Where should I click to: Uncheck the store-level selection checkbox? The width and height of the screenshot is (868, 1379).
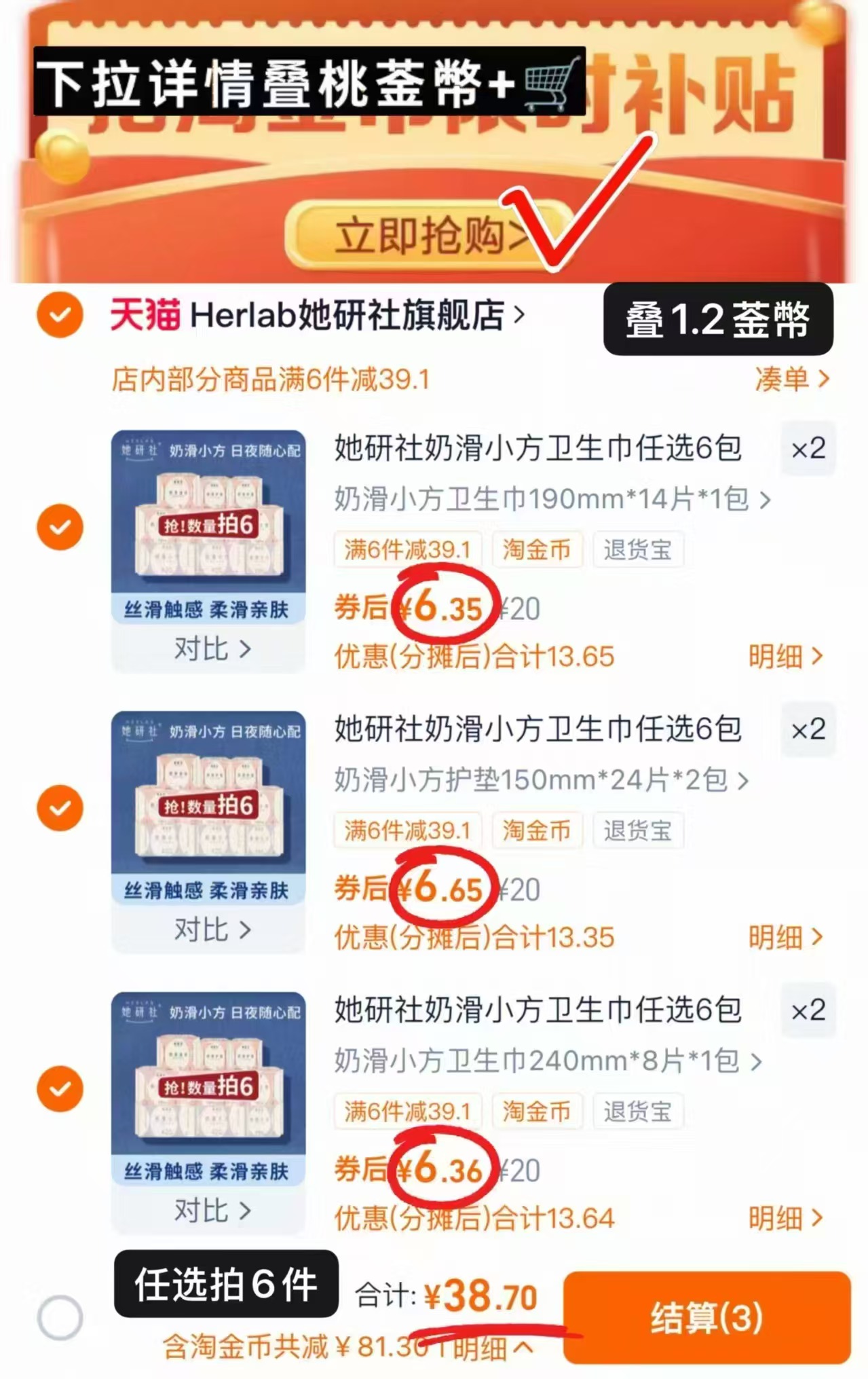click(60, 314)
